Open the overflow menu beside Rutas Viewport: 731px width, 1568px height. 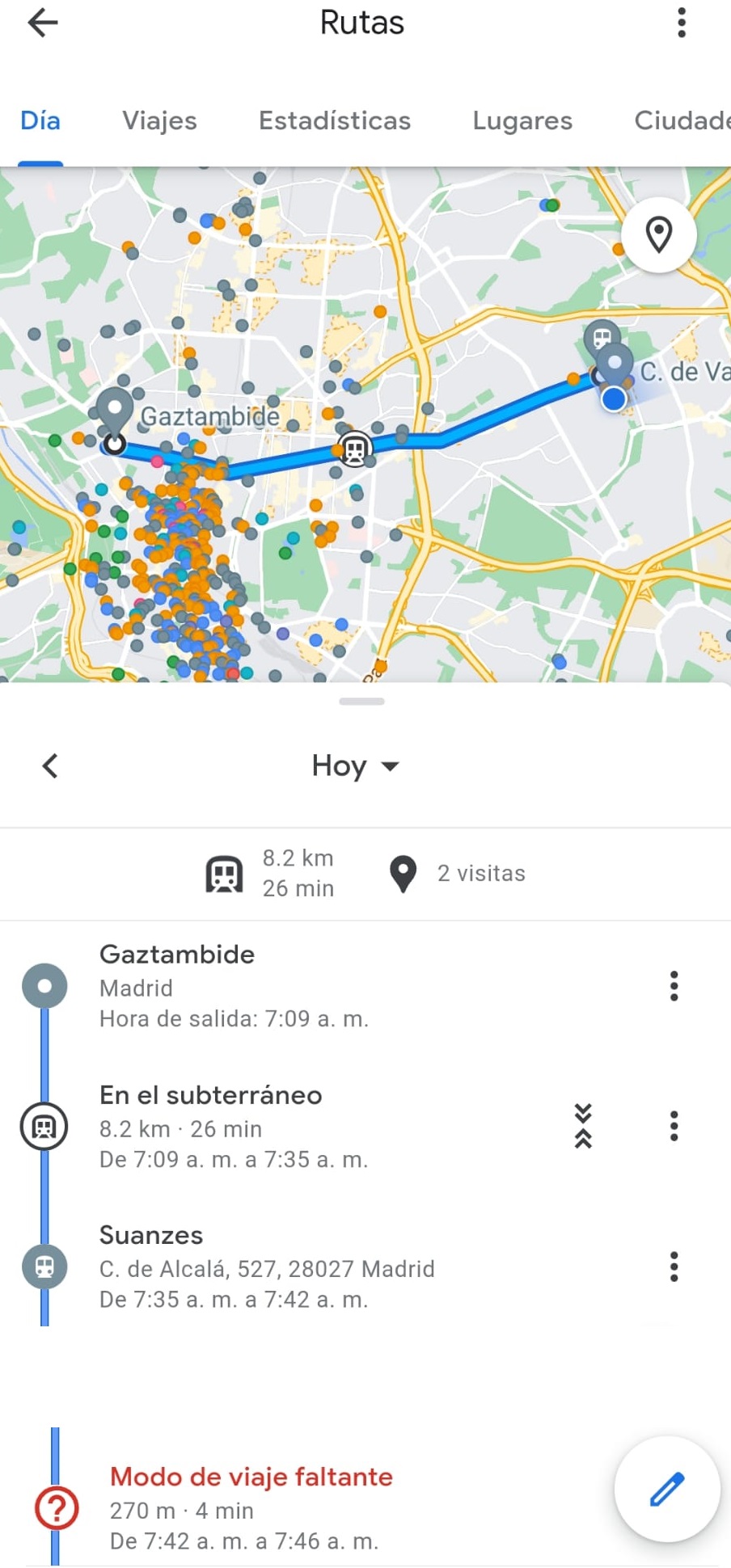pos(682,23)
